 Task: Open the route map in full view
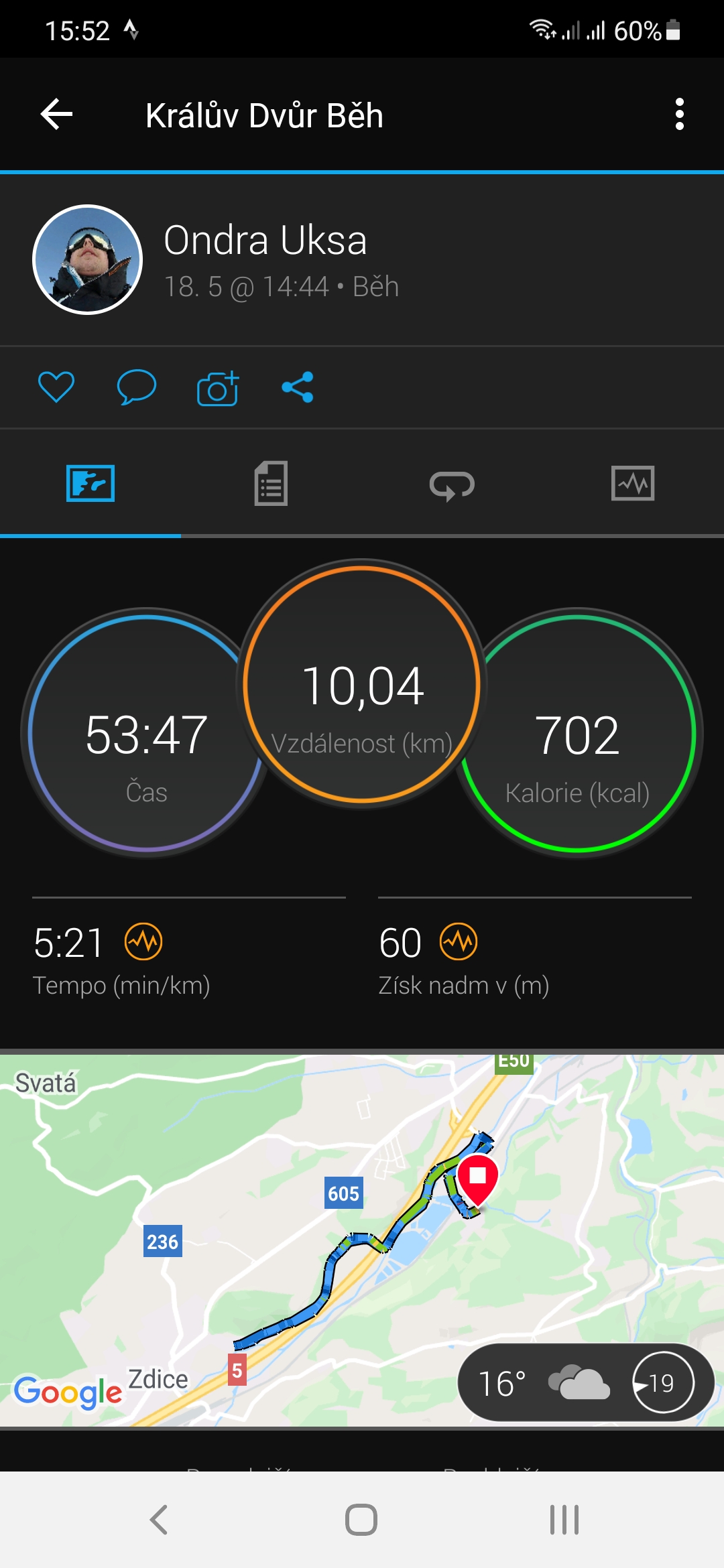click(362, 1240)
